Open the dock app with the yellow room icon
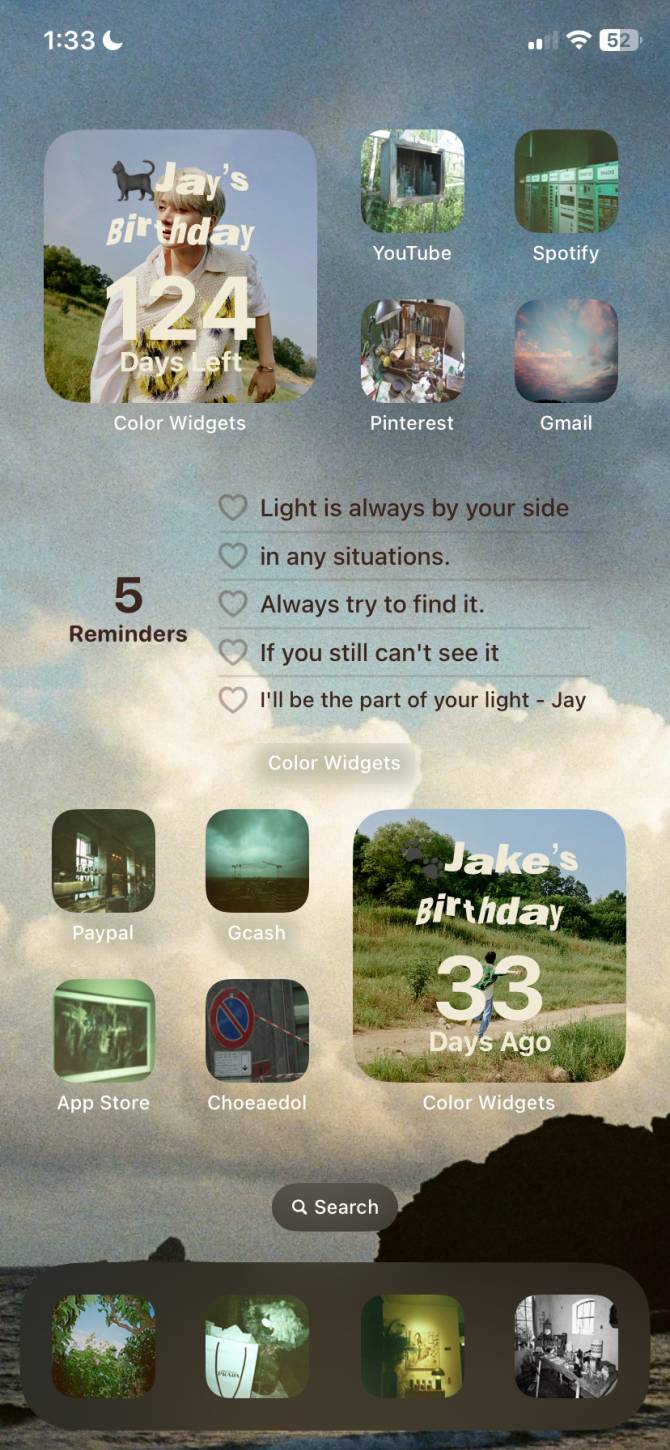 (x=412, y=1346)
